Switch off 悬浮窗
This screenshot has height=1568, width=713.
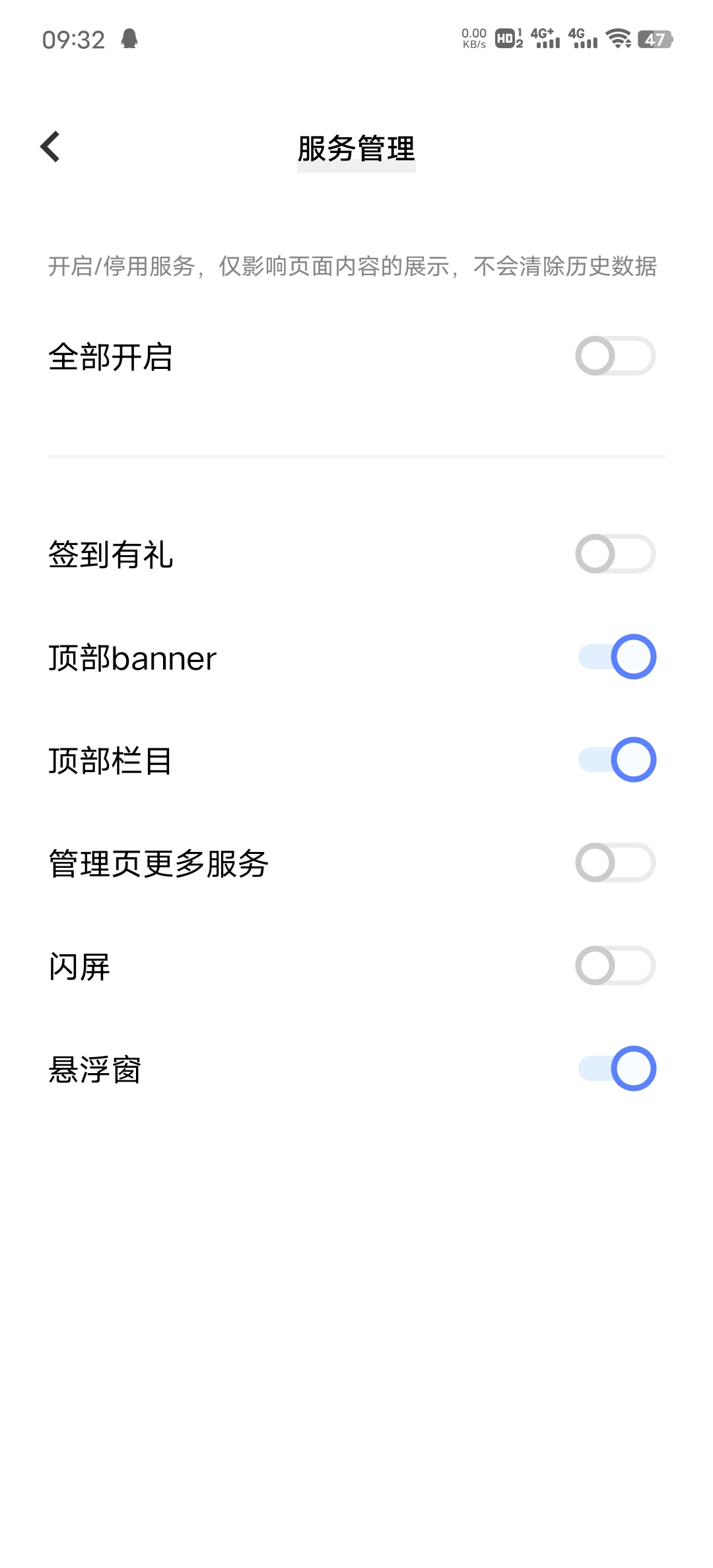(x=617, y=1068)
